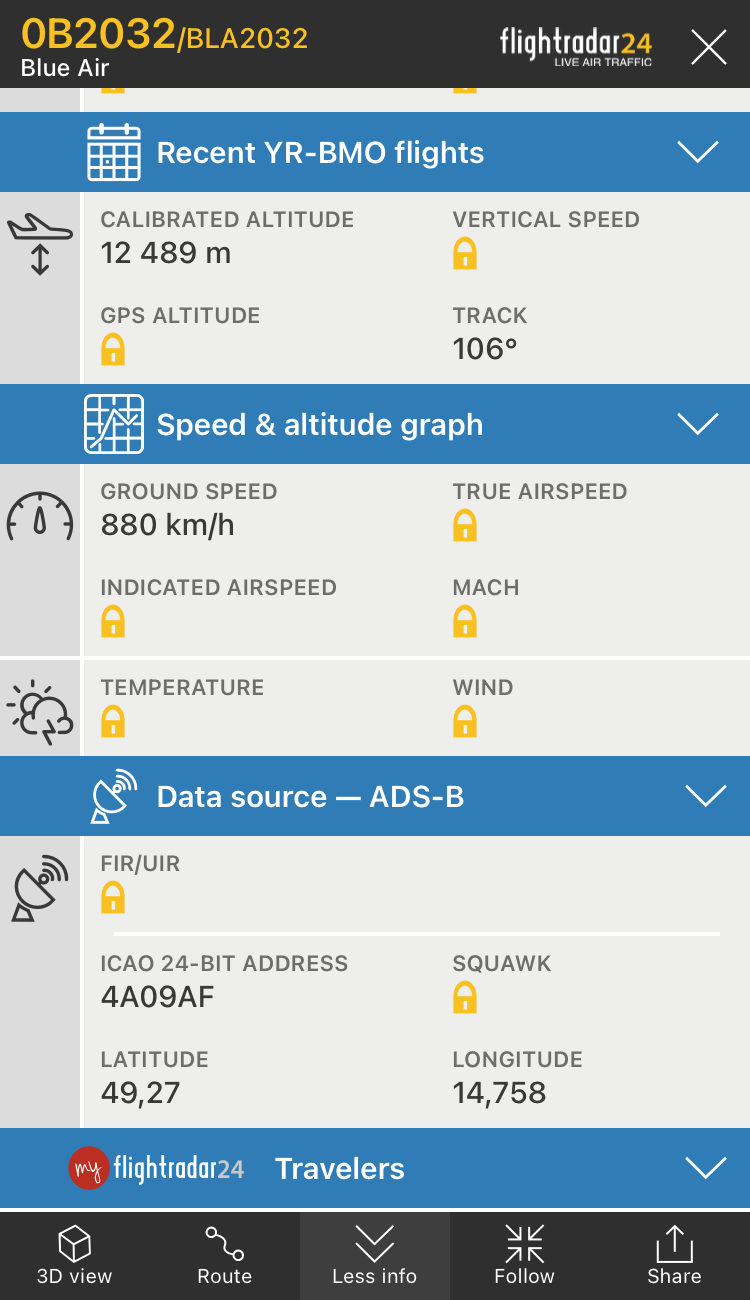Tap the locked Vertical Speed padlock

tap(465, 253)
